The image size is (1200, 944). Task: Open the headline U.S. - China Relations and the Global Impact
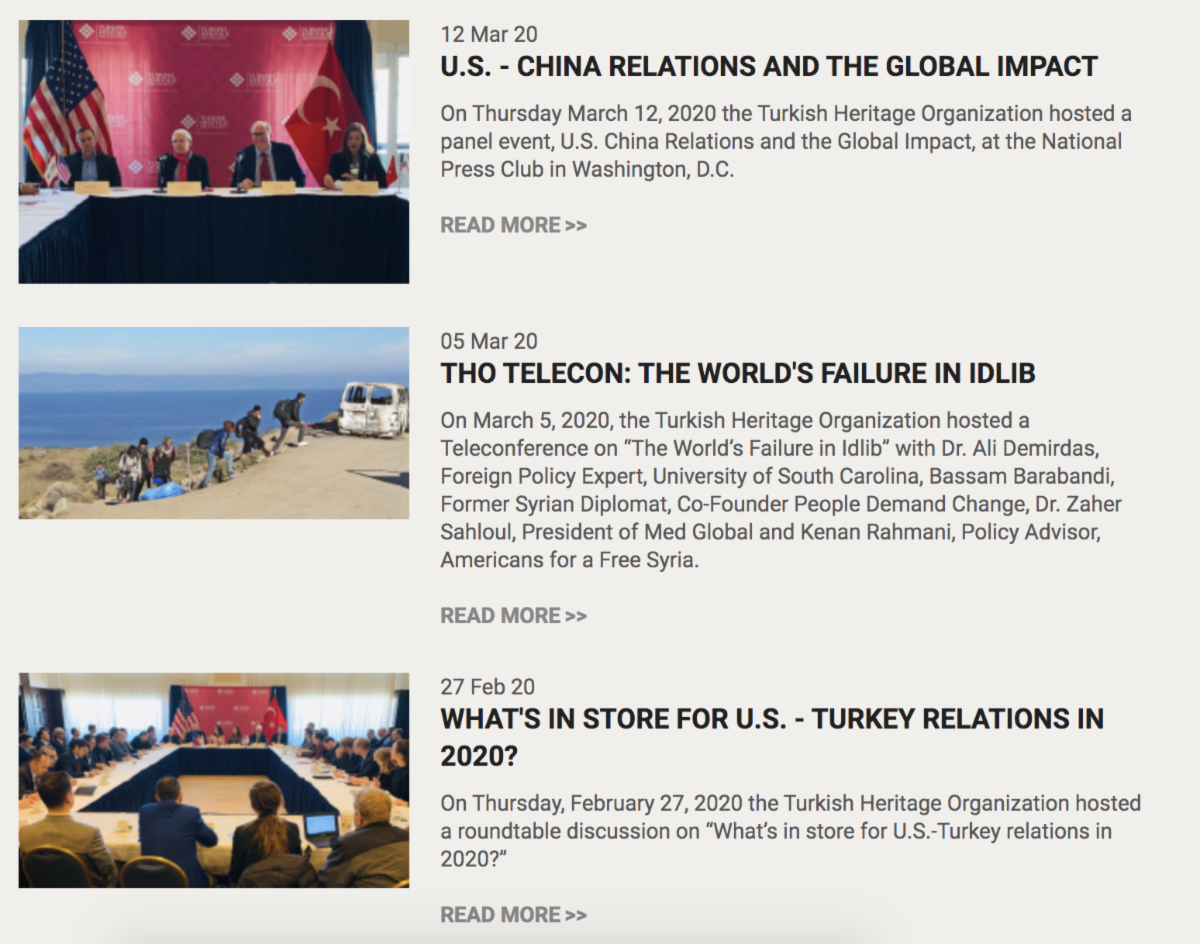point(769,67)
